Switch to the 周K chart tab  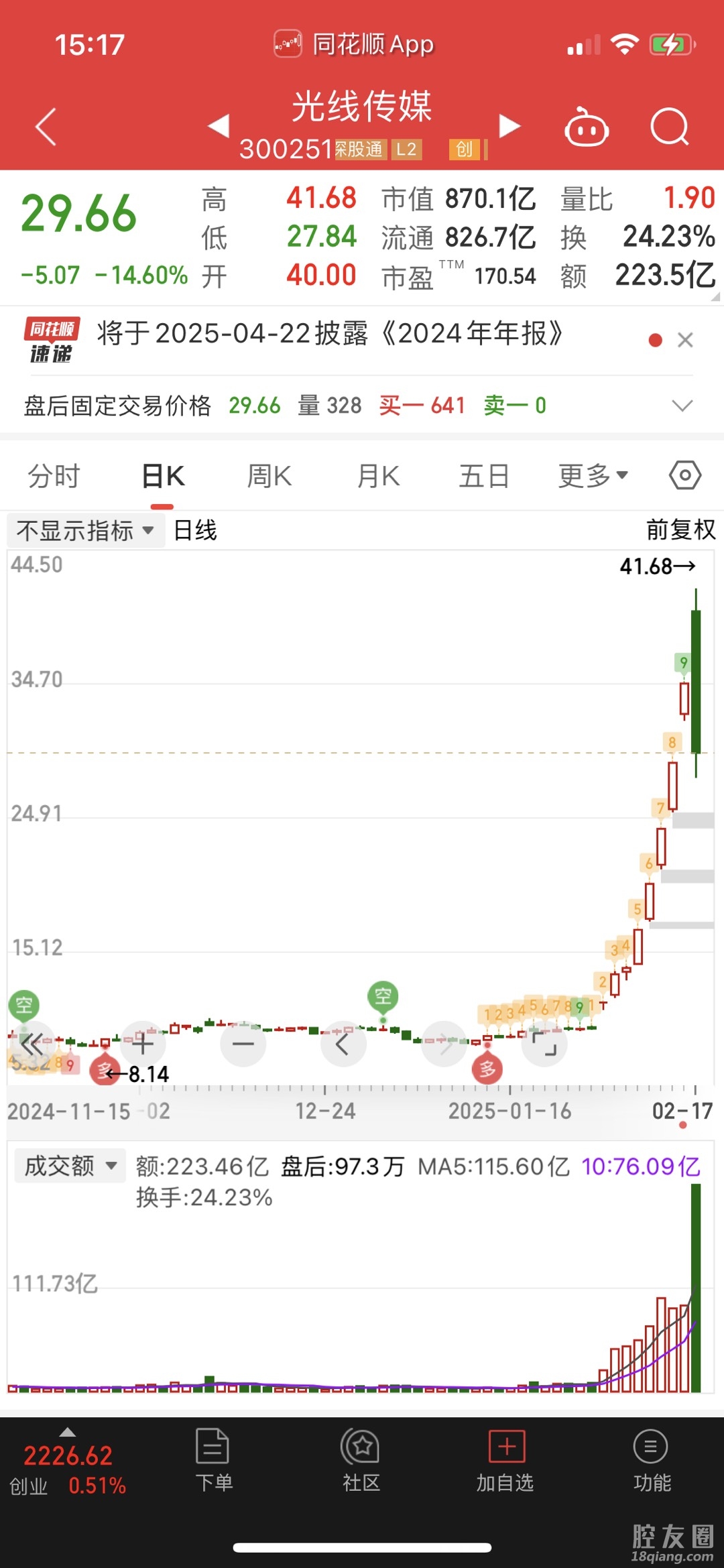[x=269, y=477]
